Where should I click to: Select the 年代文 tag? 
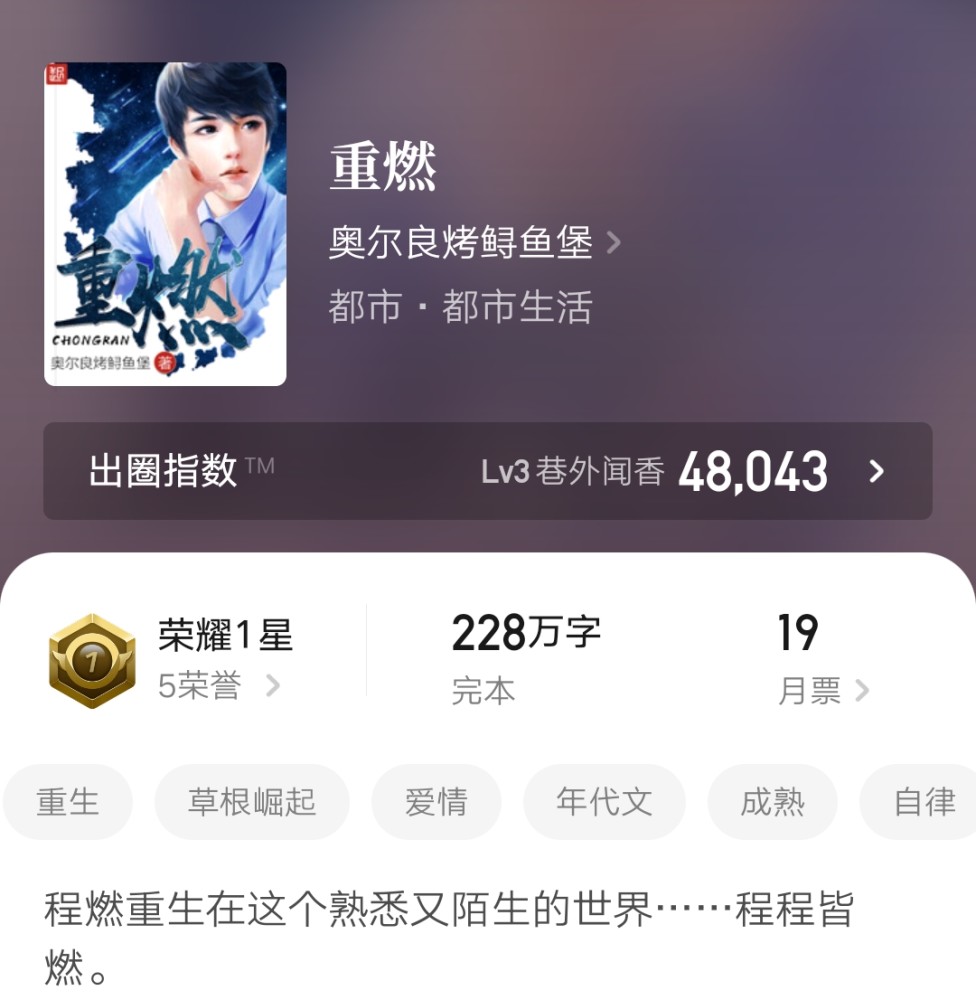pyautogui.click(x=602, y=802)
